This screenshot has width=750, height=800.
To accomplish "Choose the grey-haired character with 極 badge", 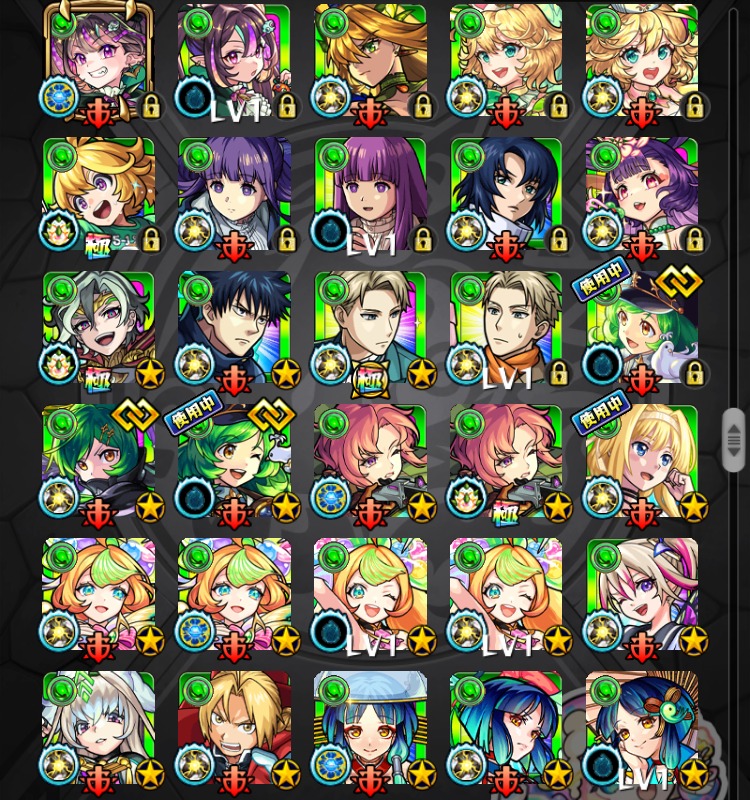I will pyautogui.click(x=98, y=328).
